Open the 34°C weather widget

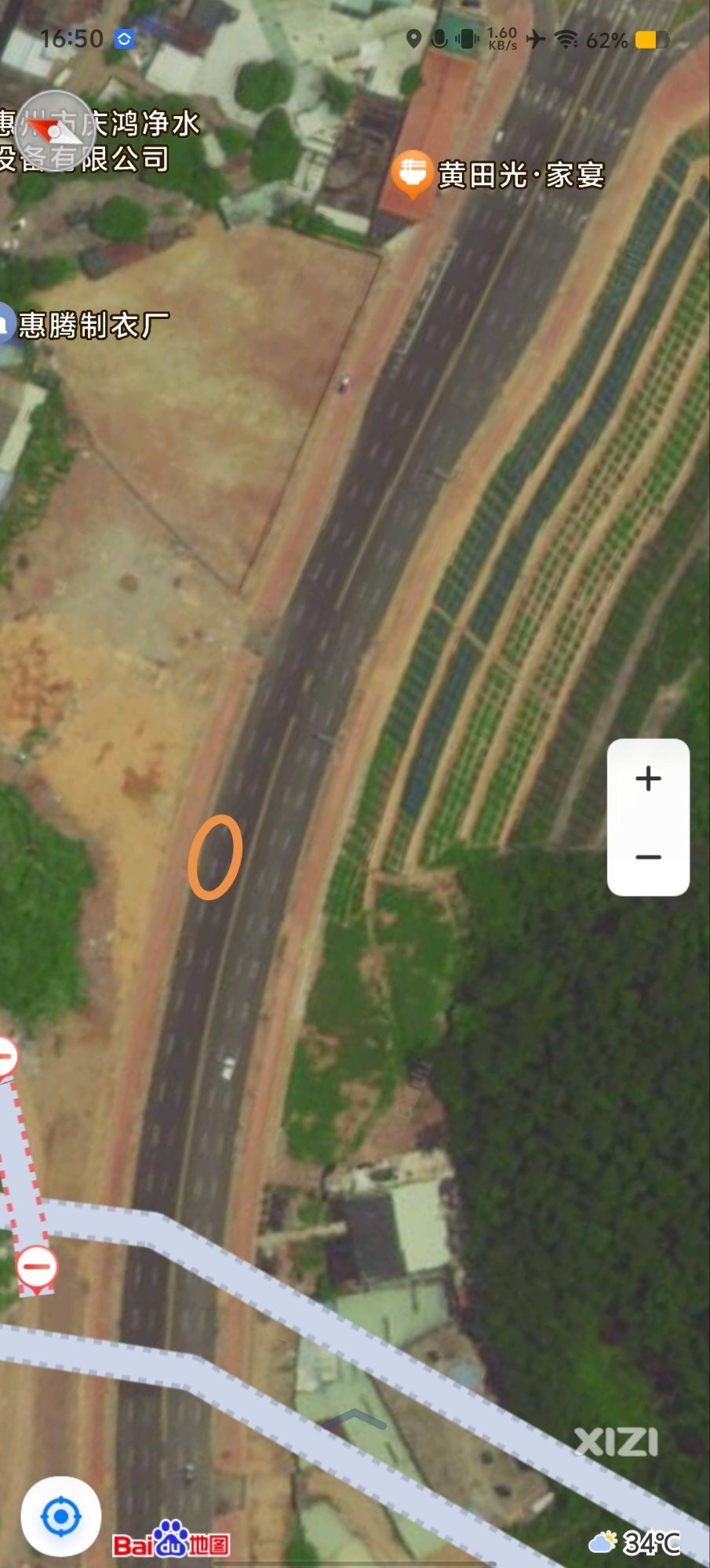[635, 1543]
